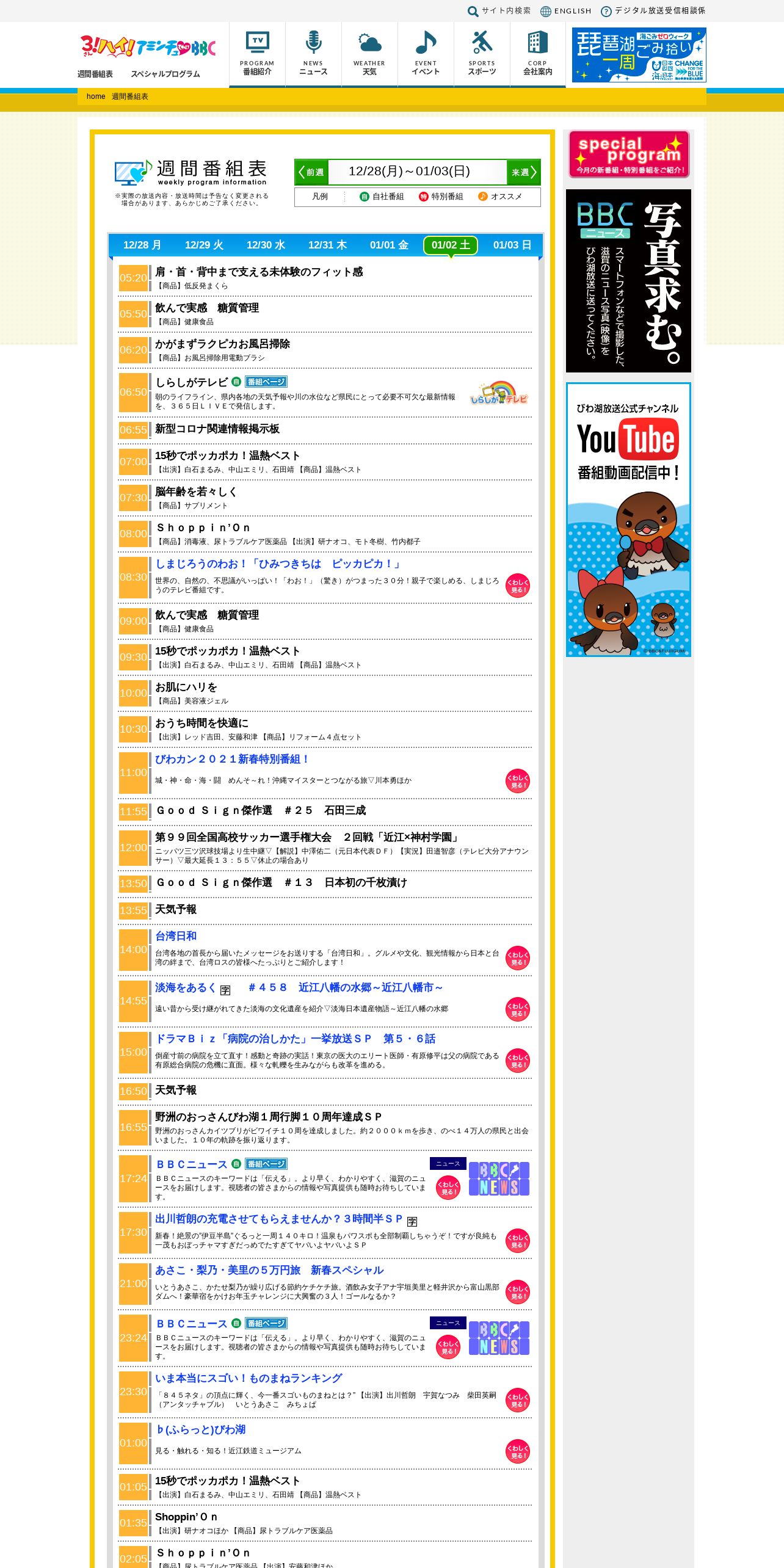Open the スペシャルプログラム link

click(x=165, y=74)
